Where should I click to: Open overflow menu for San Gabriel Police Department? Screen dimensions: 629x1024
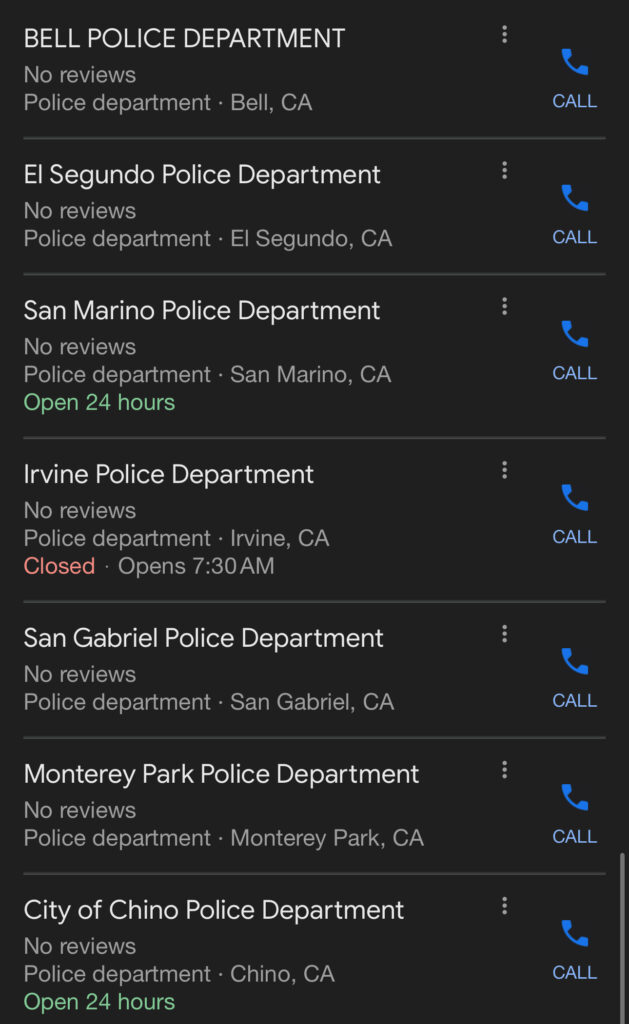(504, 634)
